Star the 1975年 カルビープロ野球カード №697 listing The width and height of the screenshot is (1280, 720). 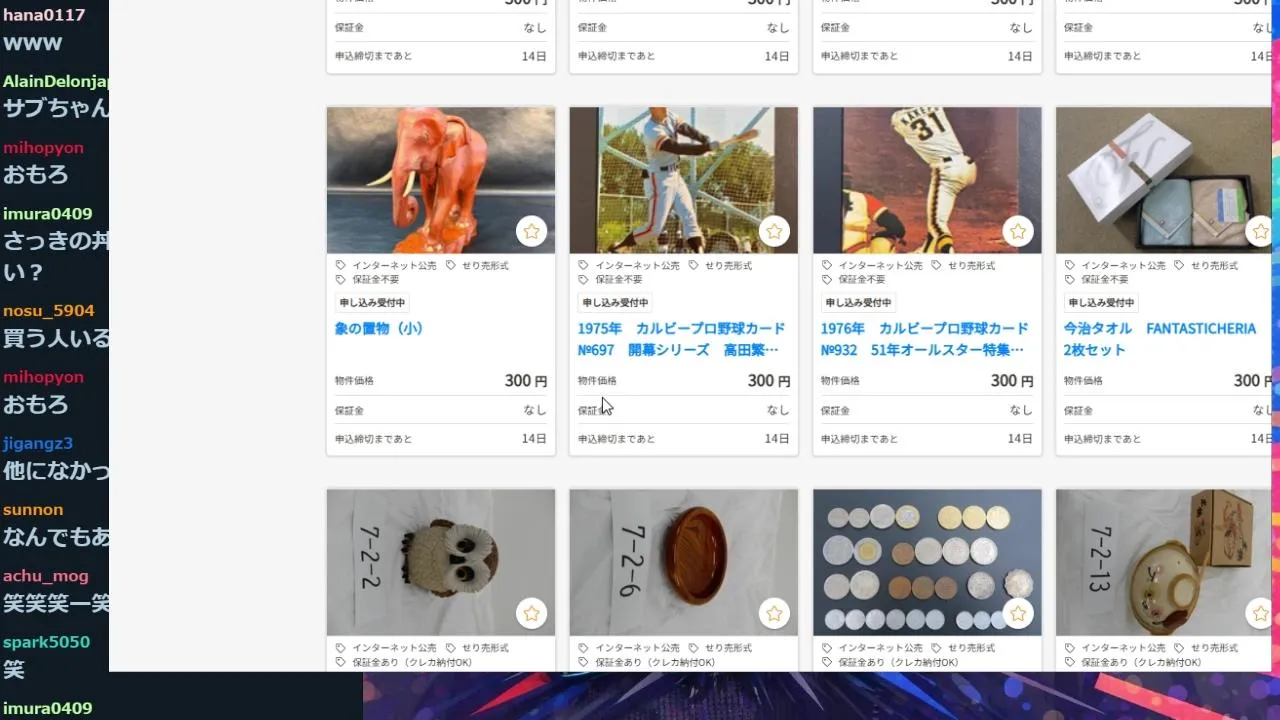tap(774, 232)
